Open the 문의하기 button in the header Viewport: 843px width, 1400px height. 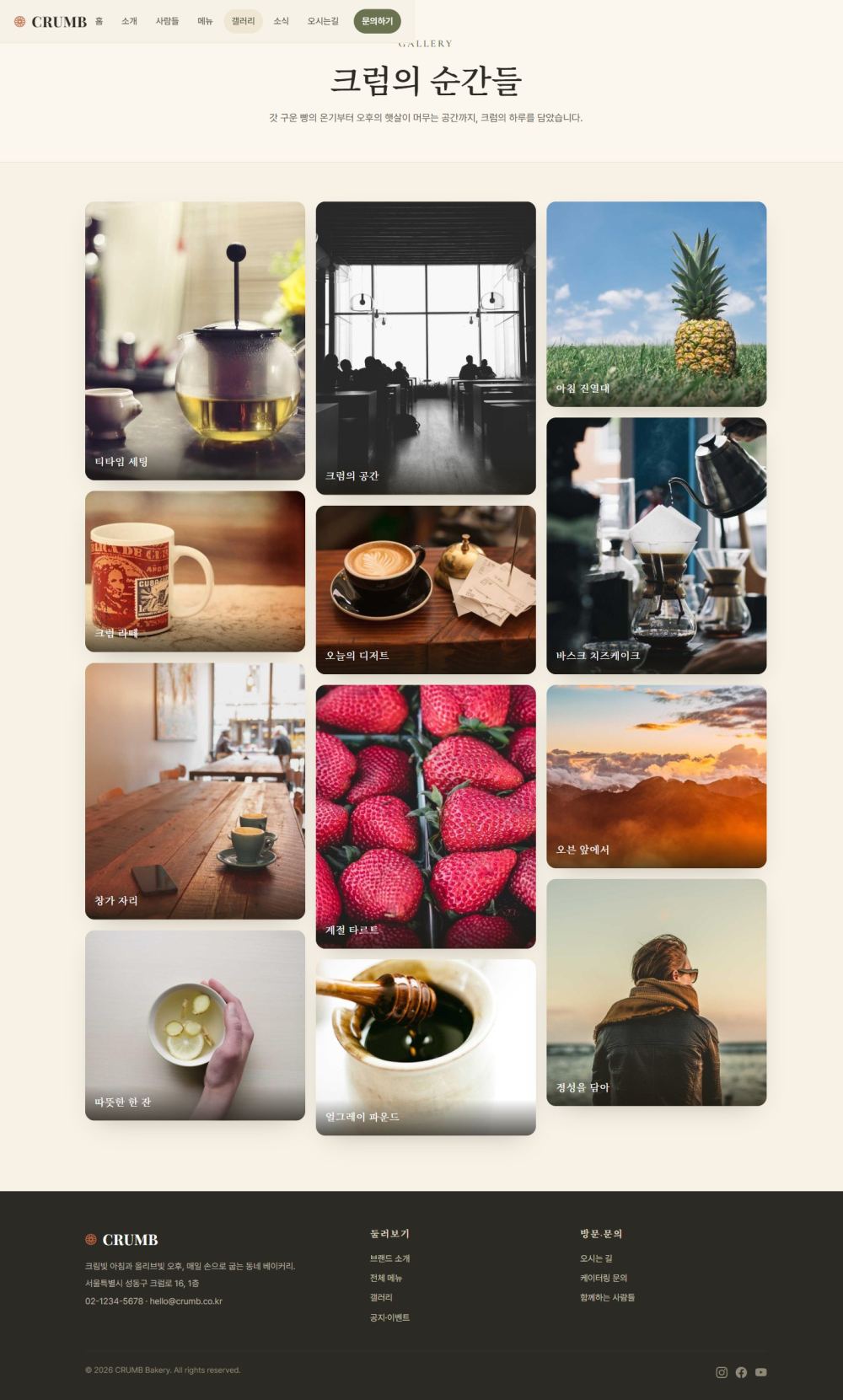377,21
